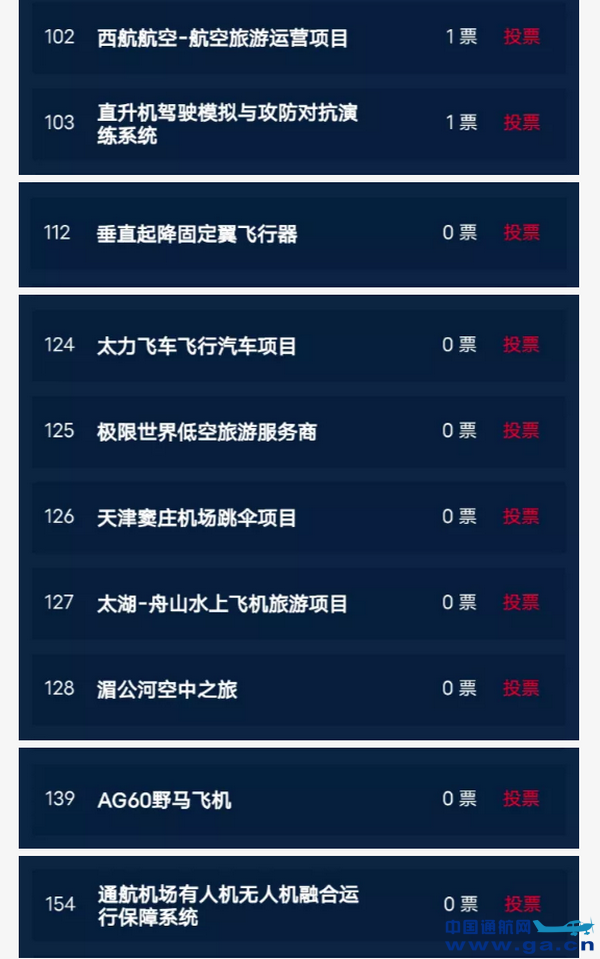Screen dimensions: 600x959
Task: Tap 投票 next to 垂直起降固定翼飞行器
Action: pos(521,232)
